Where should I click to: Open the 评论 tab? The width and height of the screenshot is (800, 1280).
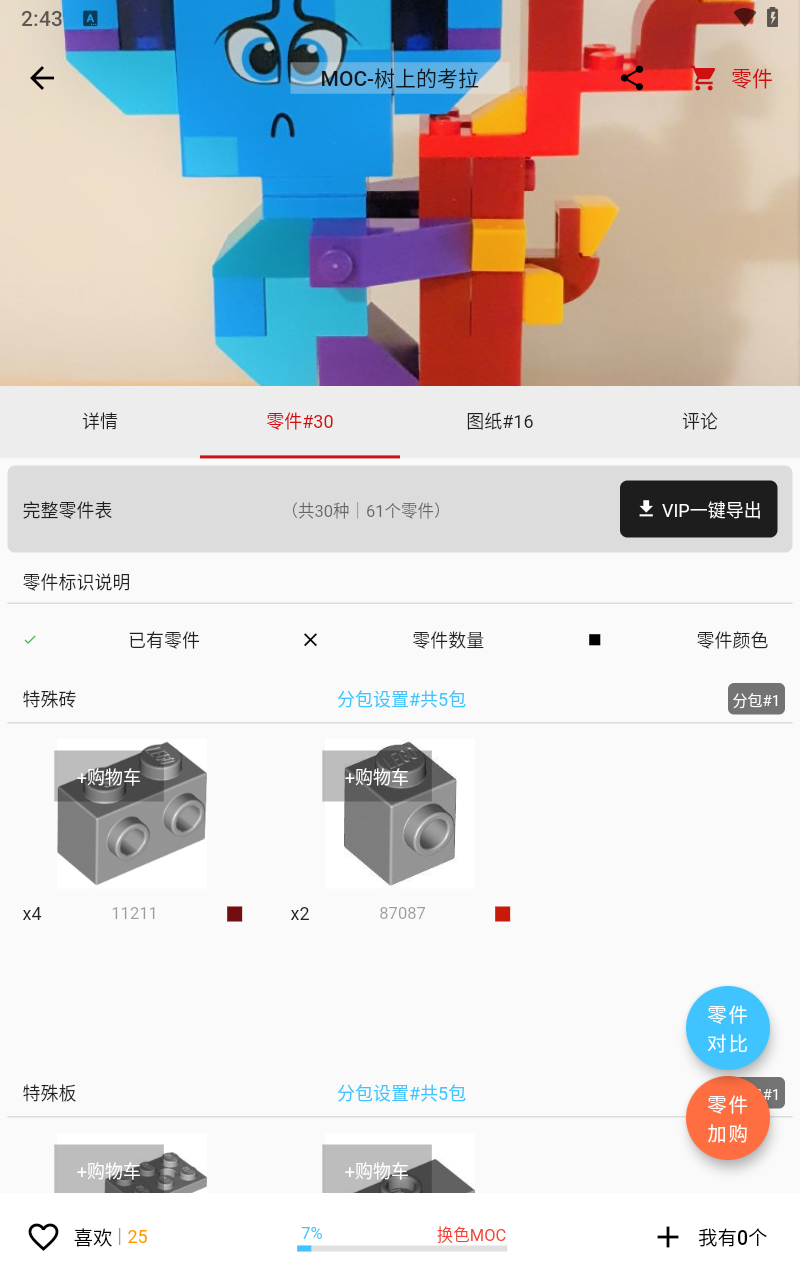[x=700, y=421]
